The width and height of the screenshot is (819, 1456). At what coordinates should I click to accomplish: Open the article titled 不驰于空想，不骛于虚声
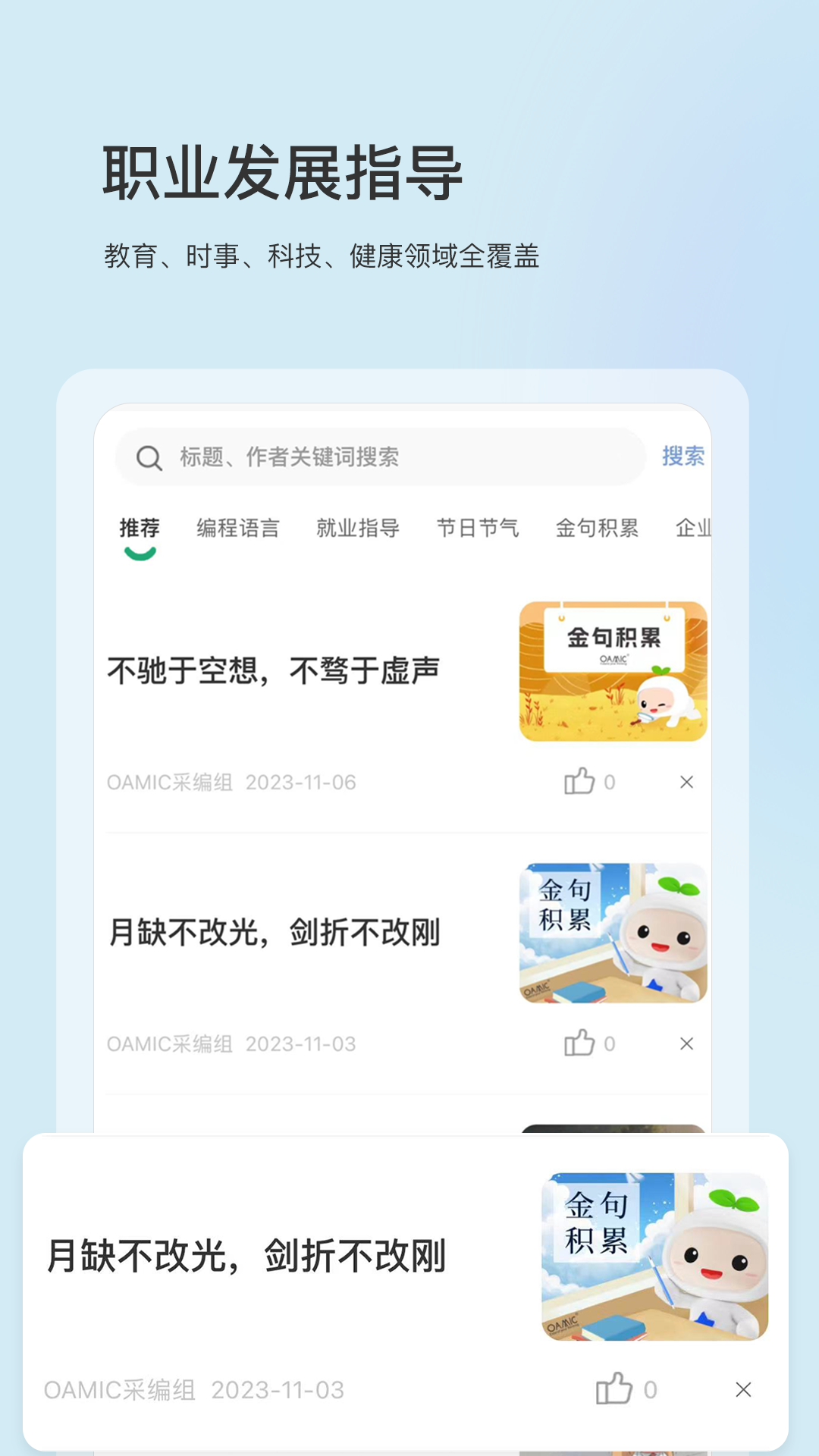pos(278,669)
